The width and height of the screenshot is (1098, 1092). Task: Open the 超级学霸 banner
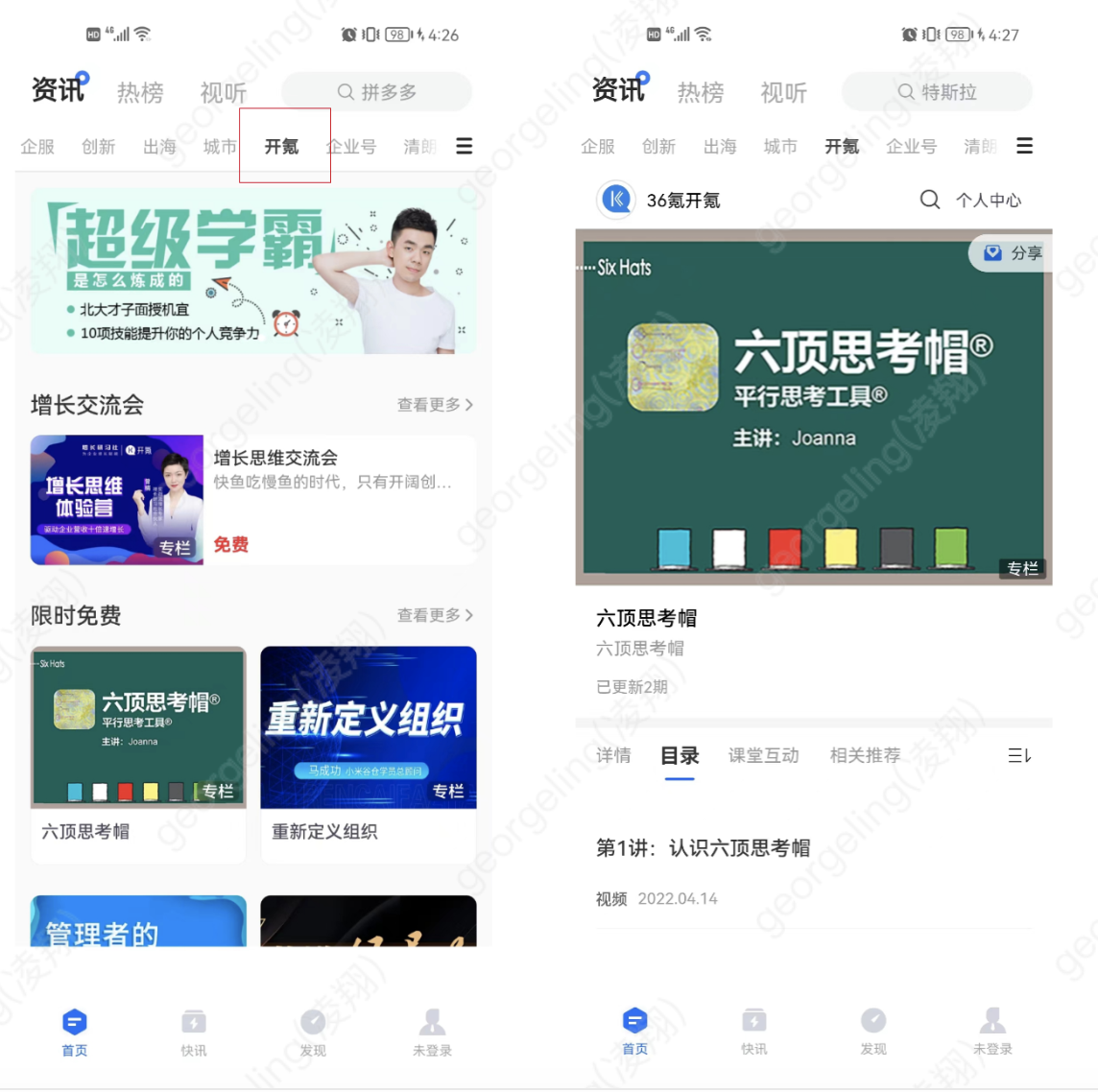point(253,272)
